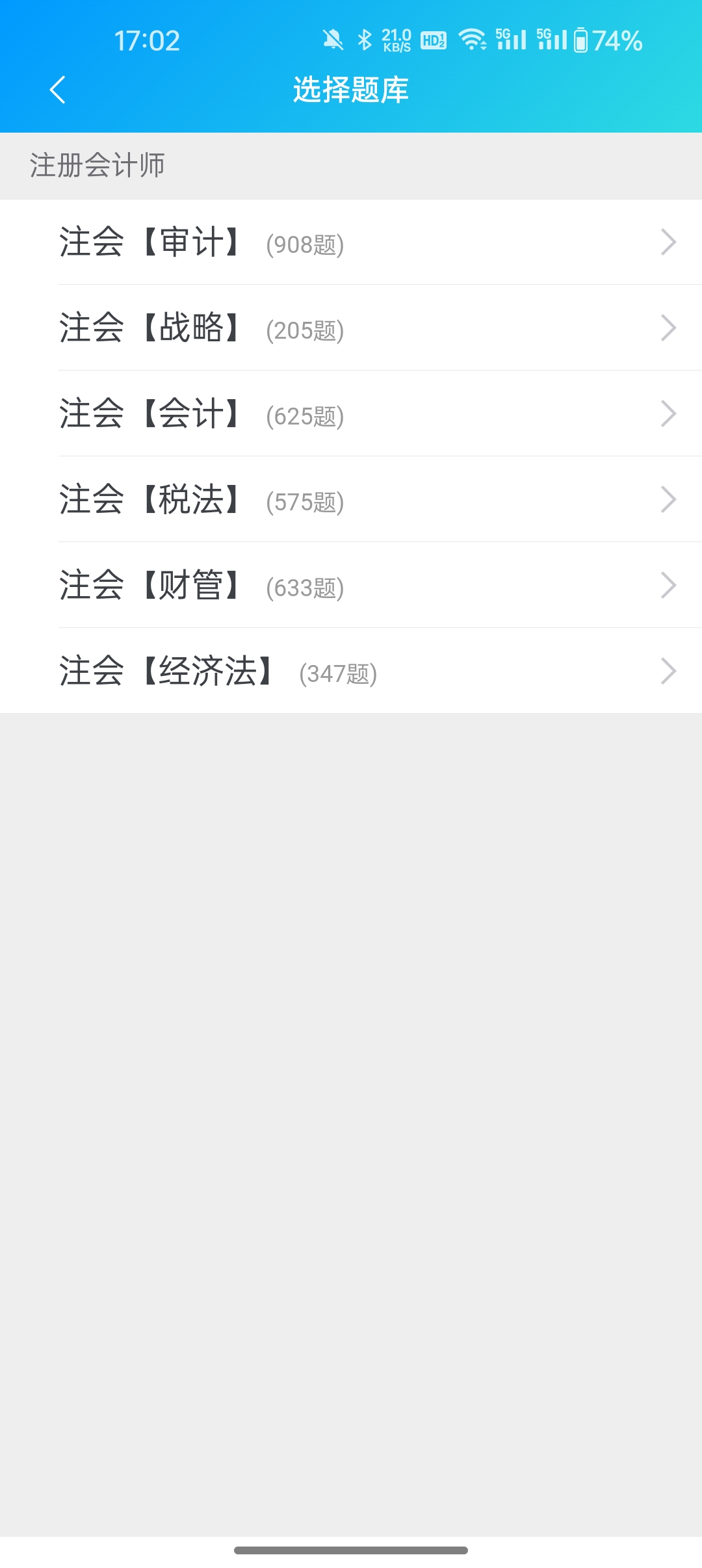
Task: Choose the 注会【会计】 question bank
Action: pyautogui.click(x=351, y=413)
